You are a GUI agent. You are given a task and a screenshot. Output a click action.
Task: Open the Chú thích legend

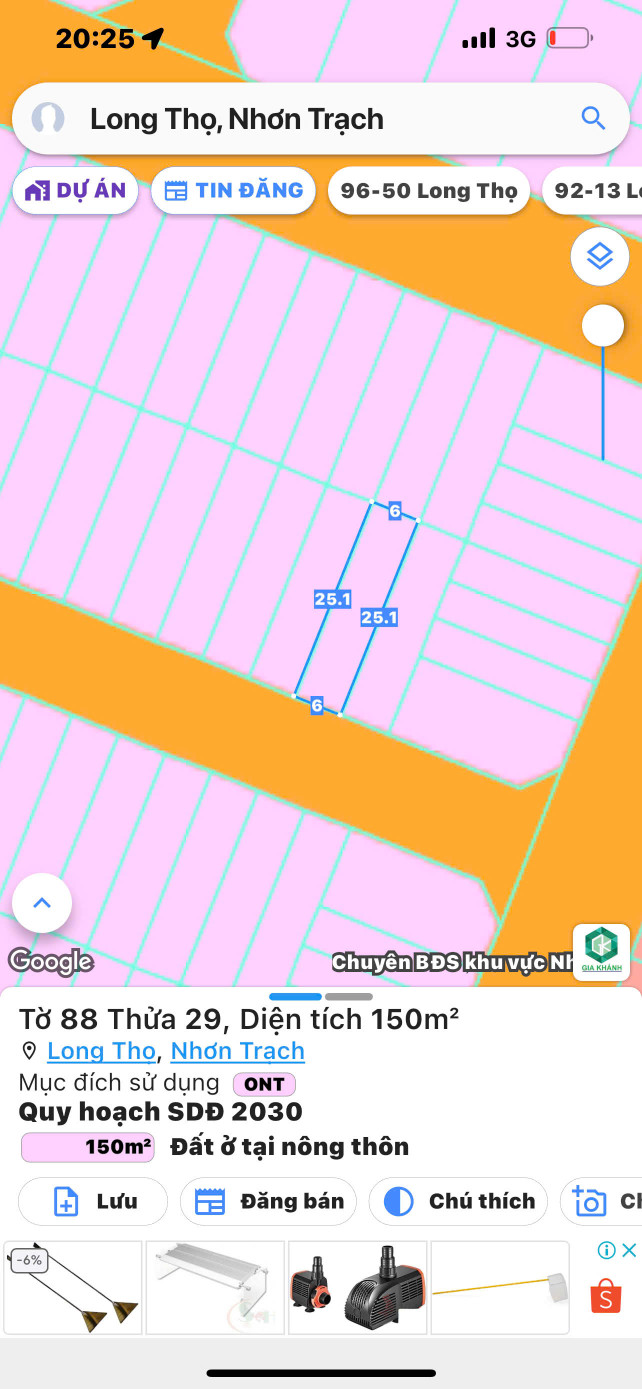(459, 1201)
